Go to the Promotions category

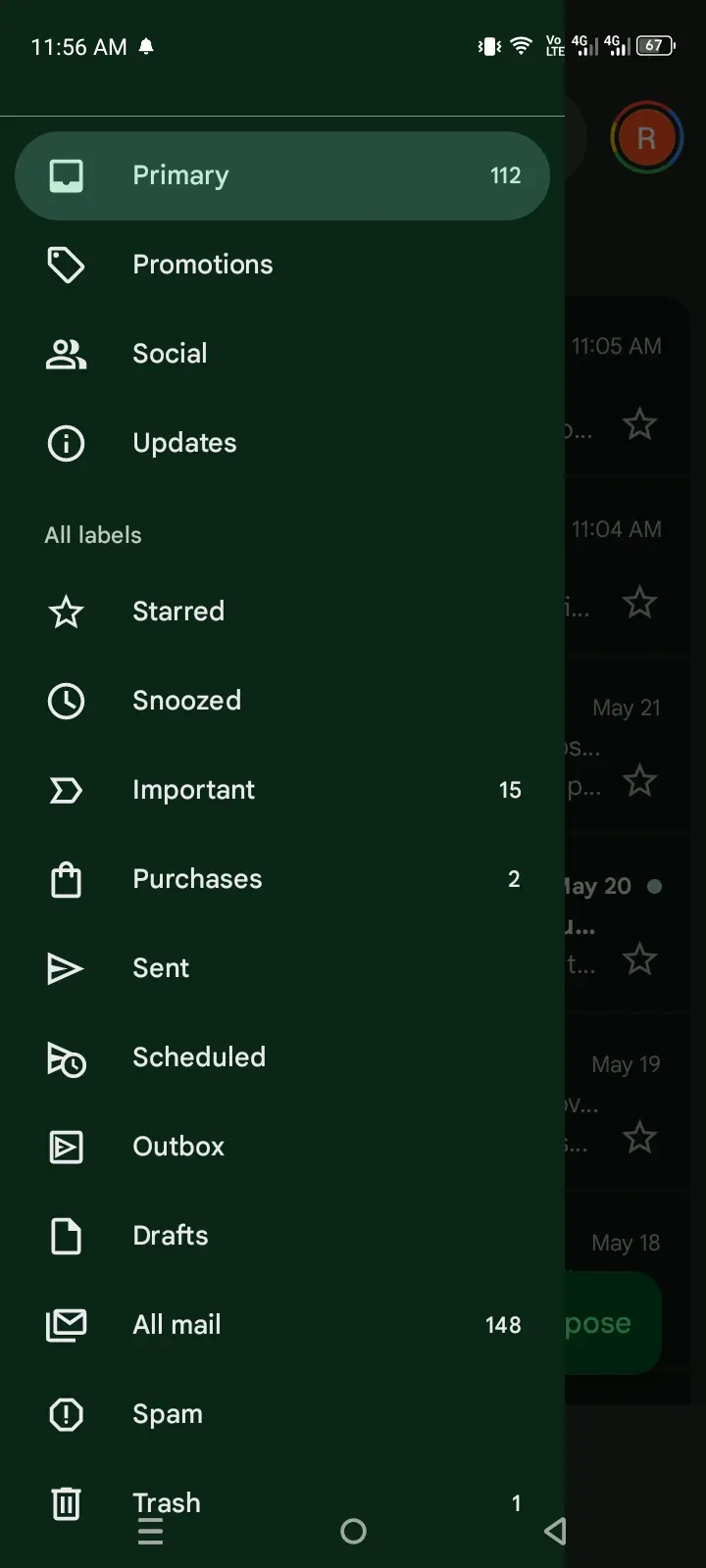[x=282, y=265]
